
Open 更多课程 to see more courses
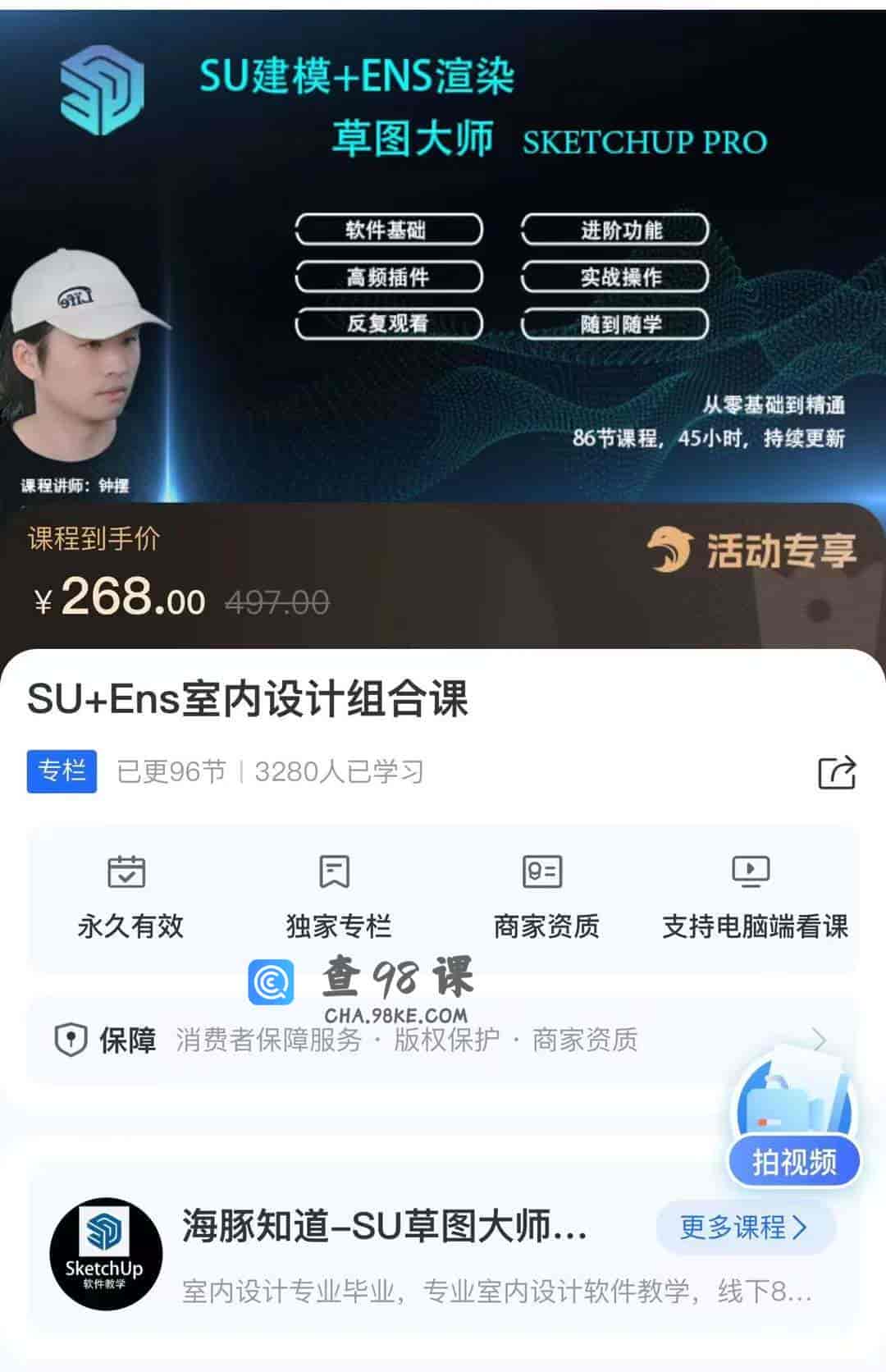pos(743,1228)
